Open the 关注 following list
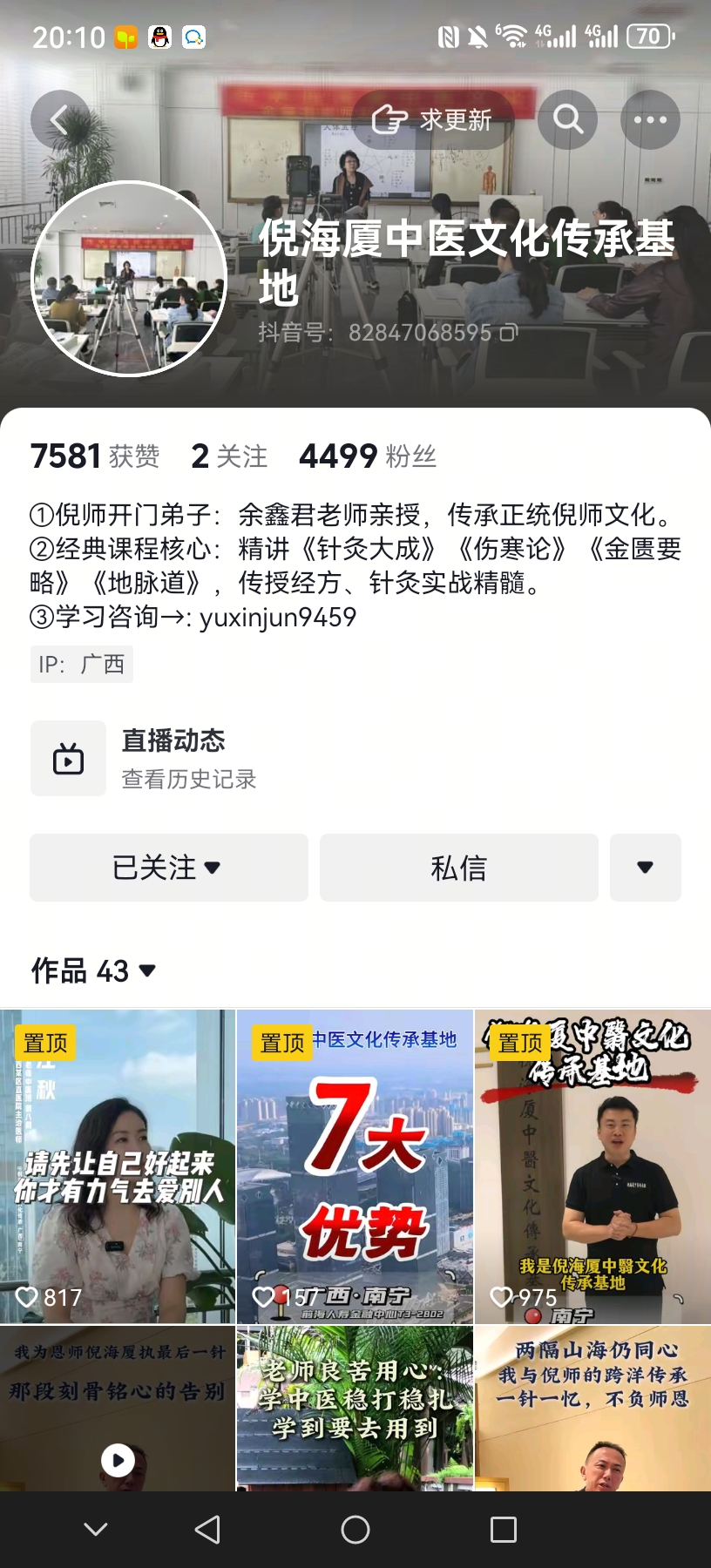711x1568 pixels. point(229,456)
